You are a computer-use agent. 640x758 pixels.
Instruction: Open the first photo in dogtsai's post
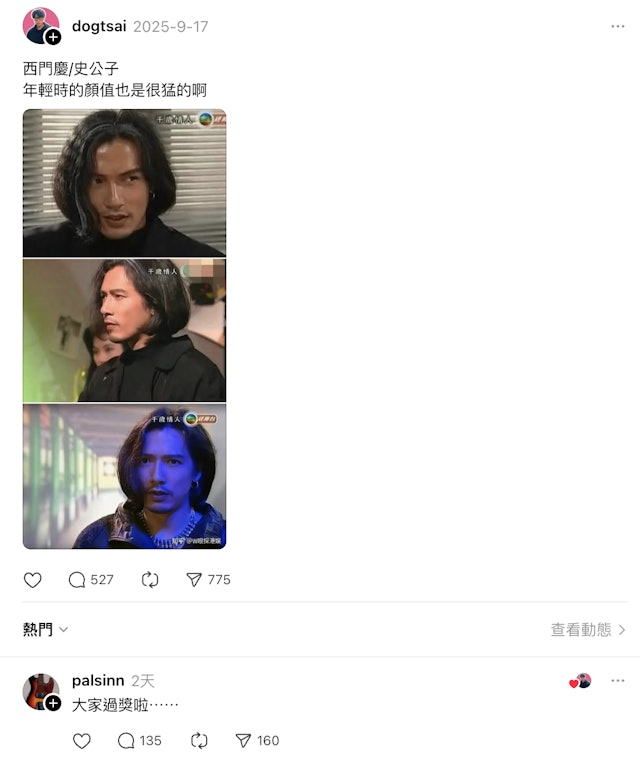tap(124, 183)
